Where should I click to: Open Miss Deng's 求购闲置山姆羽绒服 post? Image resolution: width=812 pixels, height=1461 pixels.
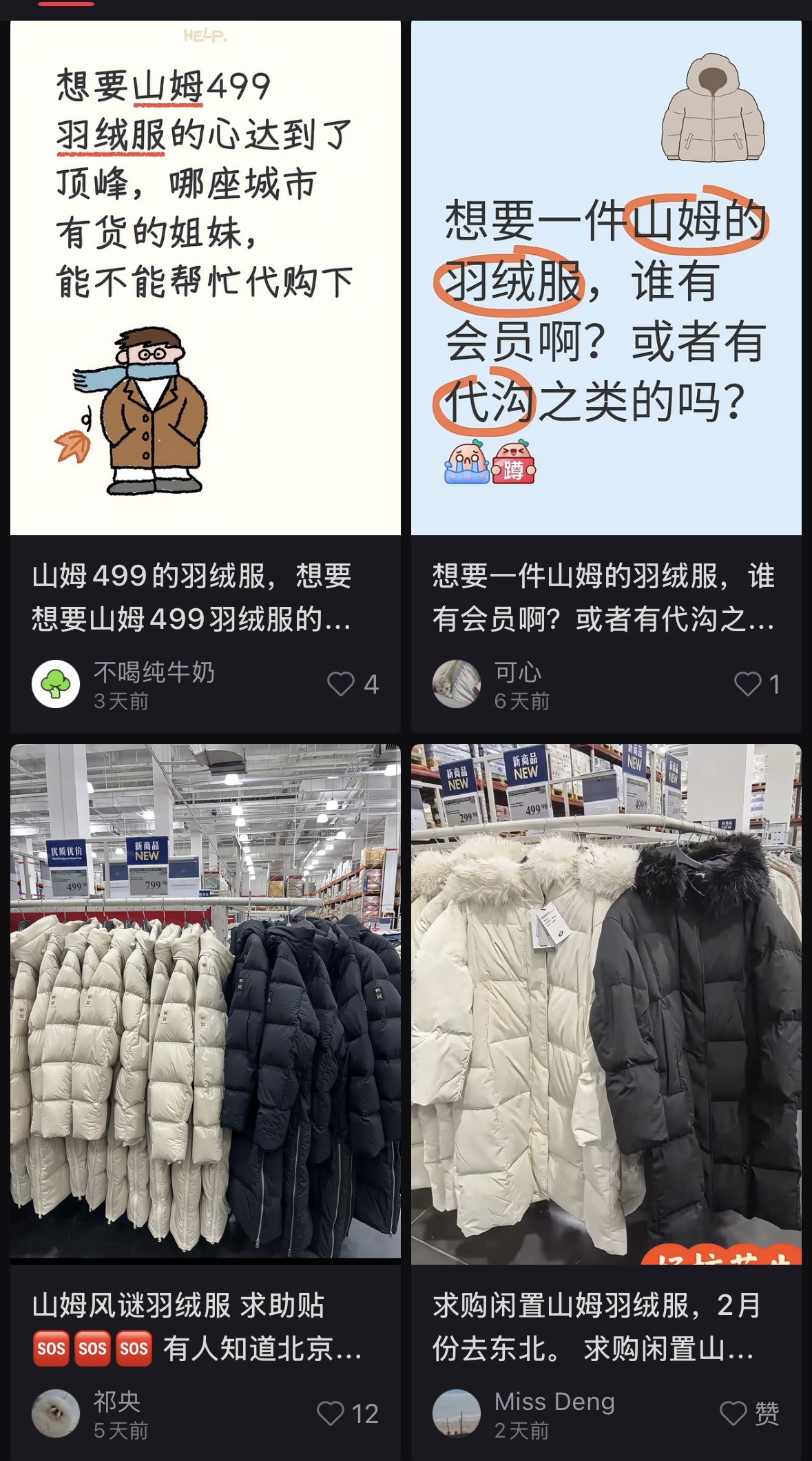(x=606, y=1003)
